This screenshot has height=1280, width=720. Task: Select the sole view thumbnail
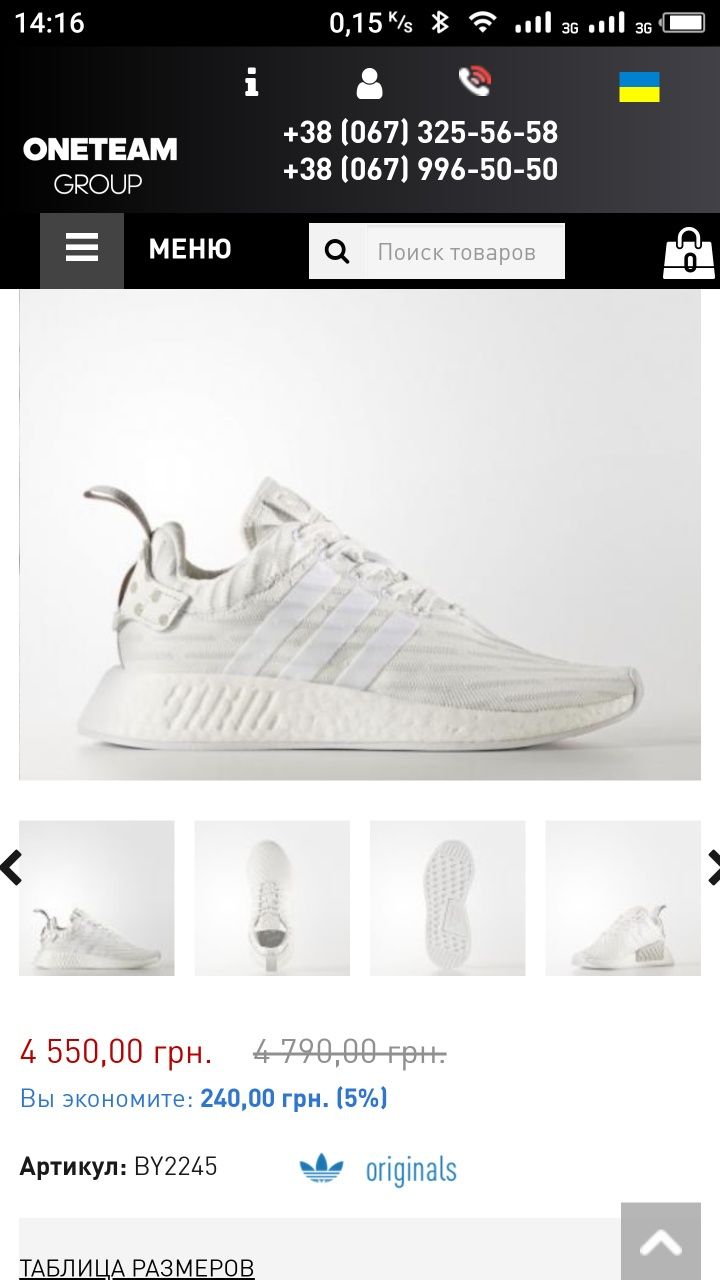[447, 898]
